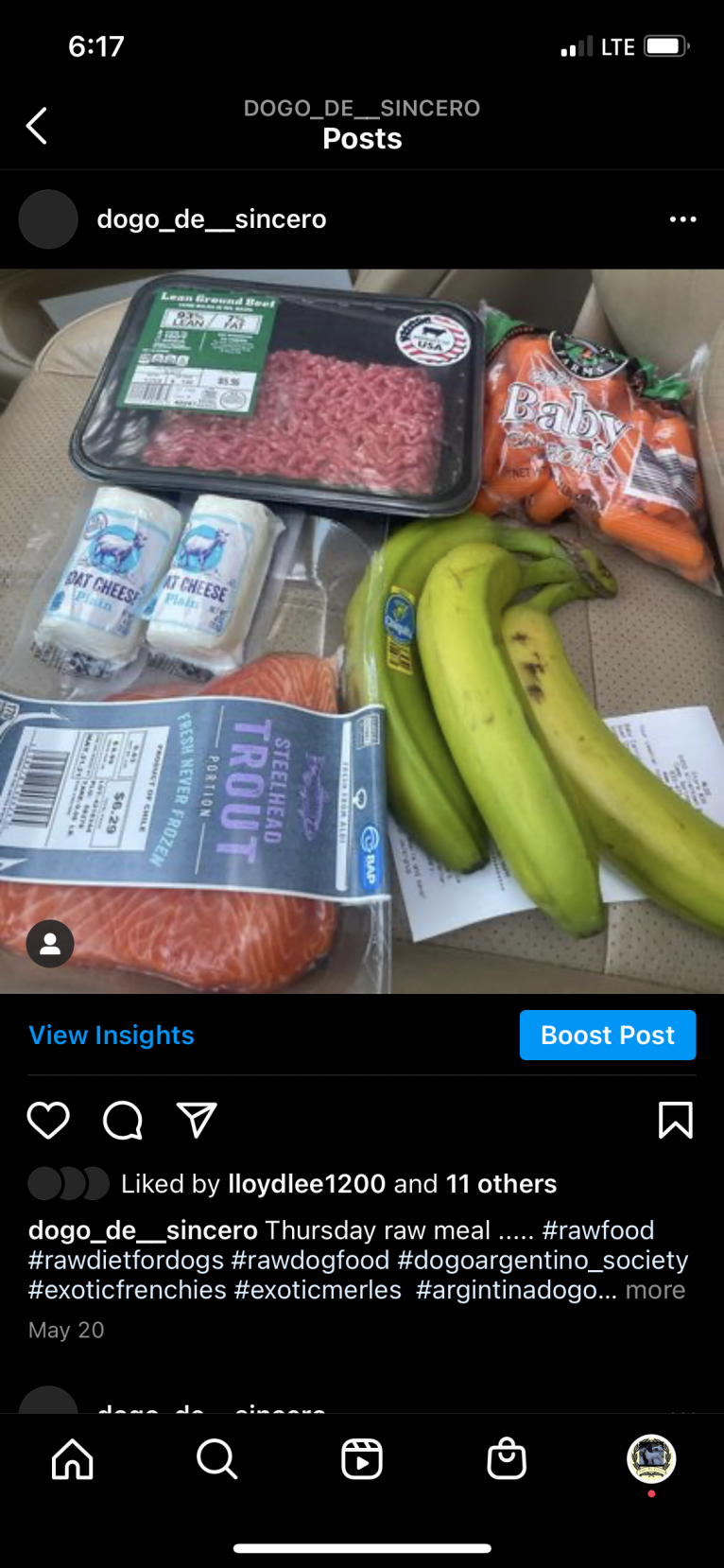
Task: Switch to the Home tab
Action: (73, 1459)
